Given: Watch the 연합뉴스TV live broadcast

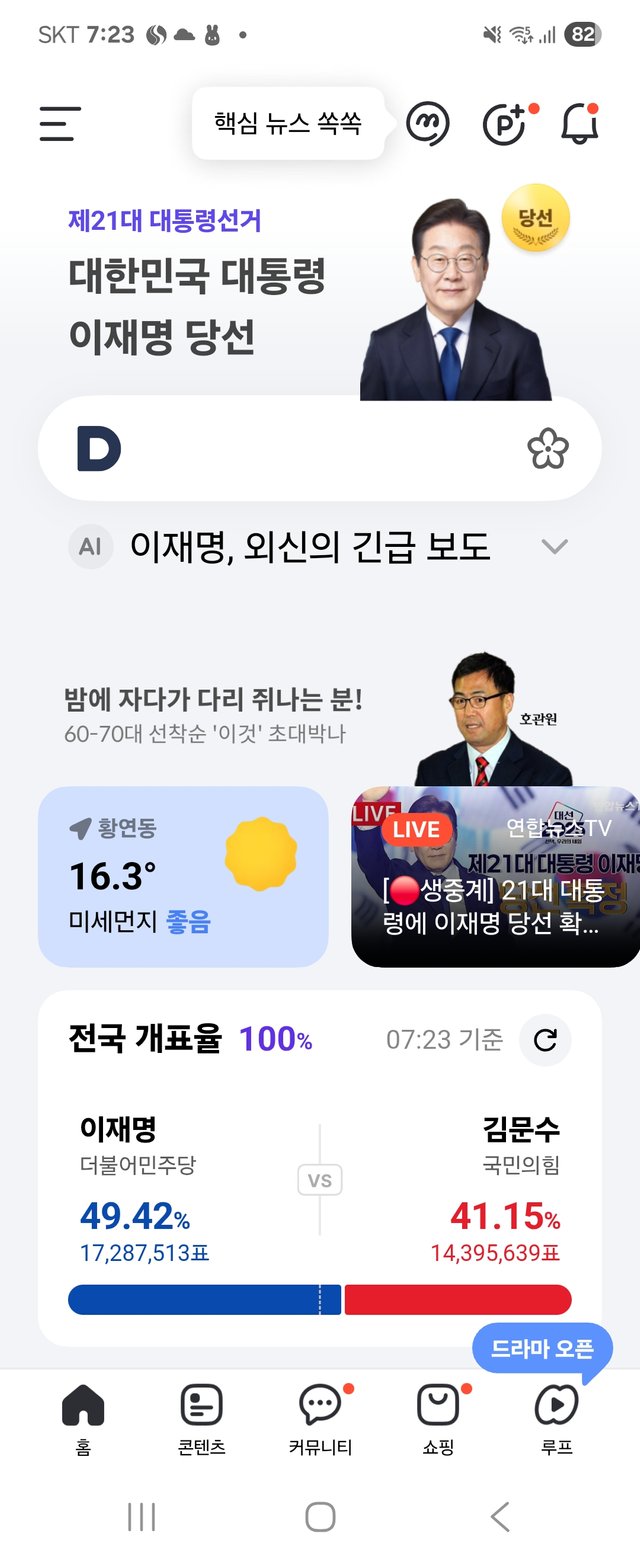Looking at the screenshot, I should (x=495, y=877).
